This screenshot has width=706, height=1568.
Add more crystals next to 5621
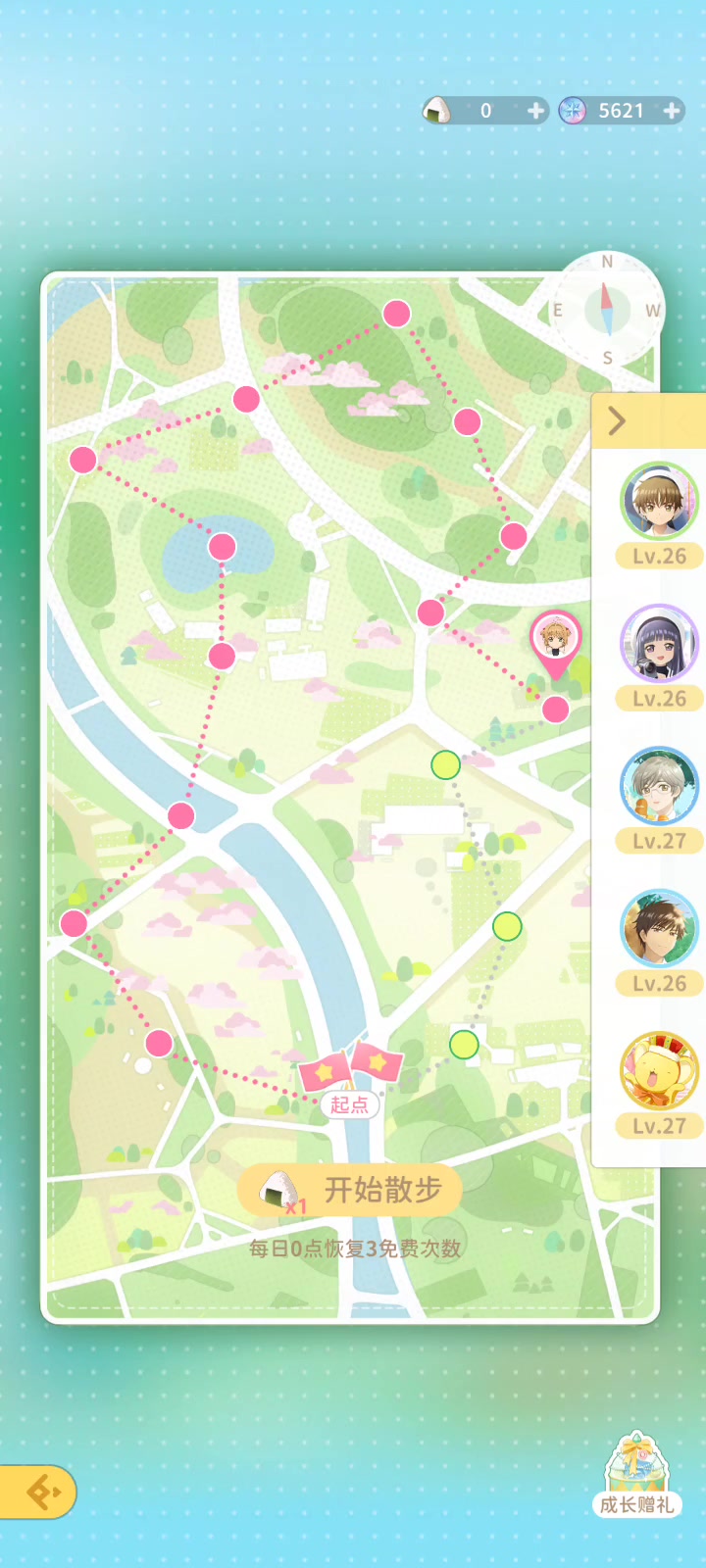[x=672, y=111]
